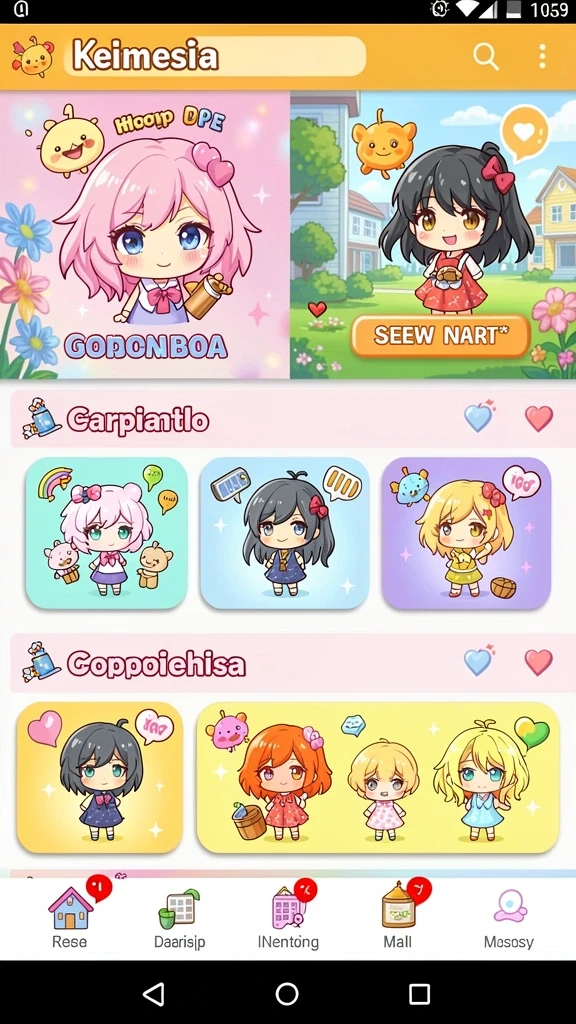Tap the red heart in the Goppoiehisa row
This screenshot has width=576, height=1024.
click(x=539, y=662)
